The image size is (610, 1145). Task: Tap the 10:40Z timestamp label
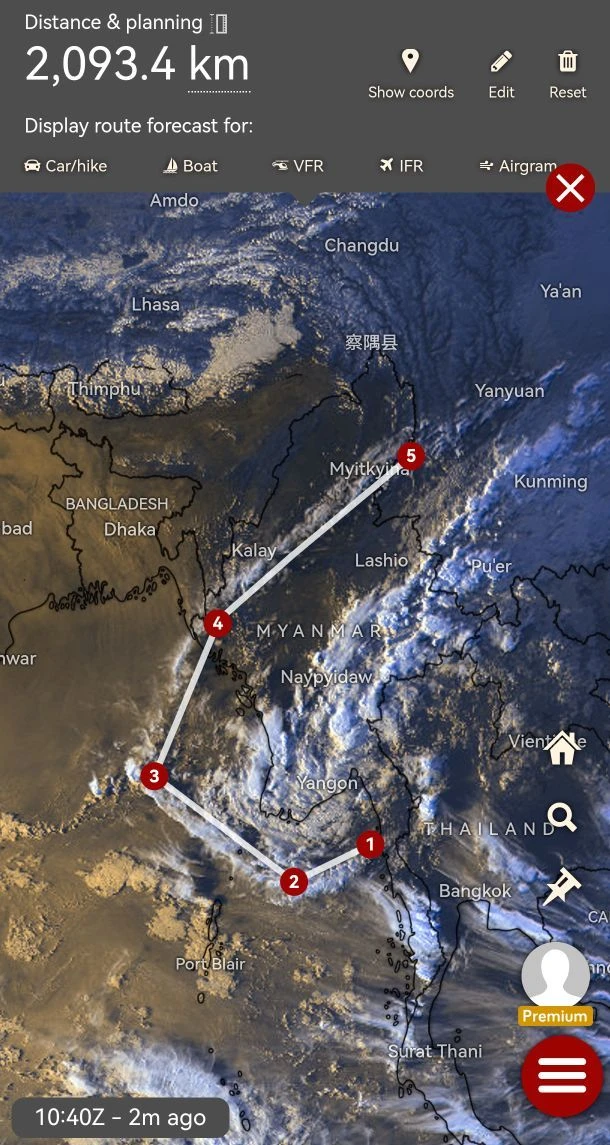point(120,1117)
